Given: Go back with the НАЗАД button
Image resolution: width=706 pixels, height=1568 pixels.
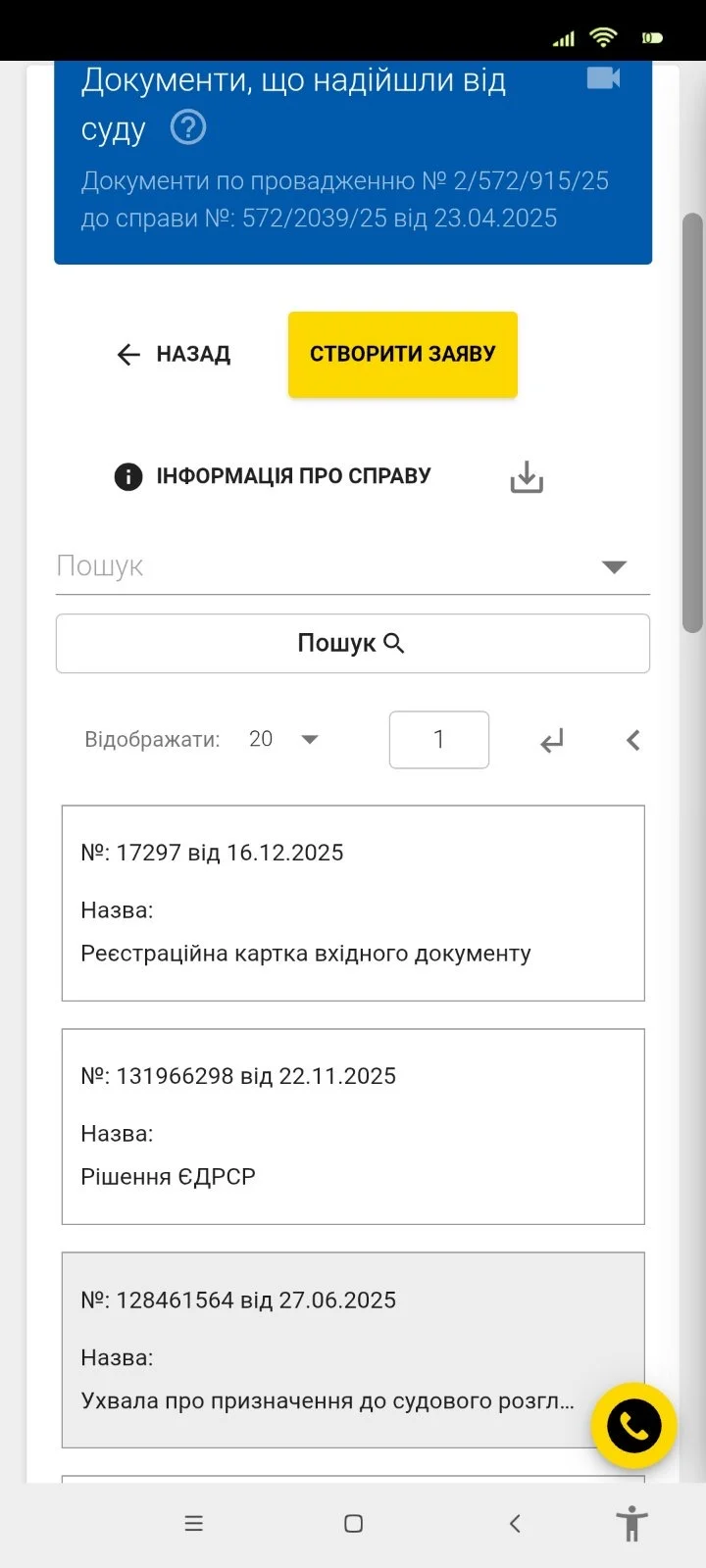Looking at the screenshot, I should (174, 354).
